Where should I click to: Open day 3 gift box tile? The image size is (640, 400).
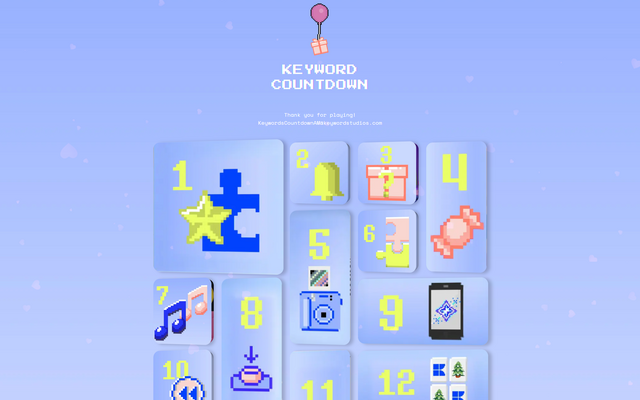coord(387,172)
